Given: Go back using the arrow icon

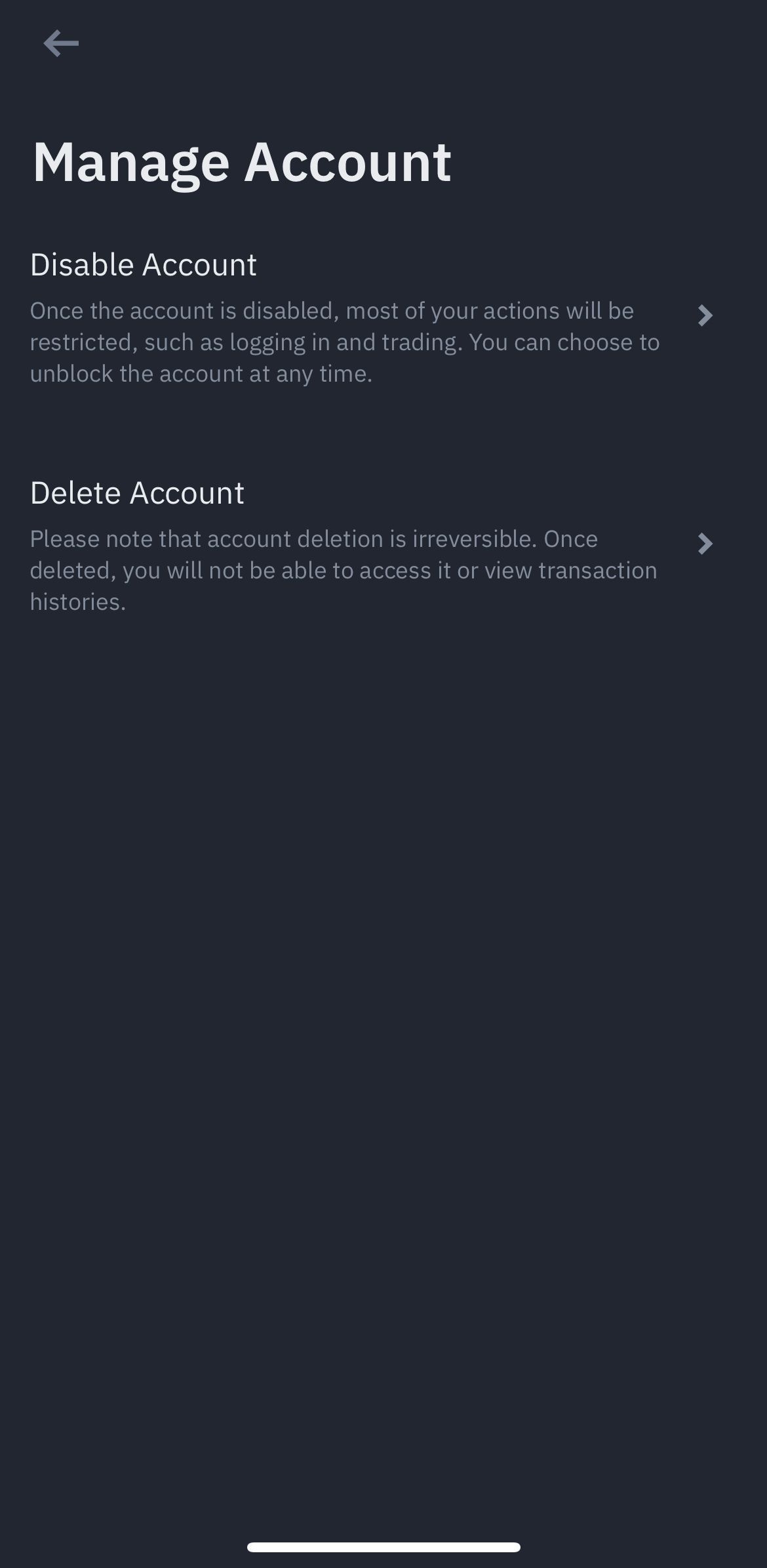Looking at the screenshot, I should click(x=61, y=43).
